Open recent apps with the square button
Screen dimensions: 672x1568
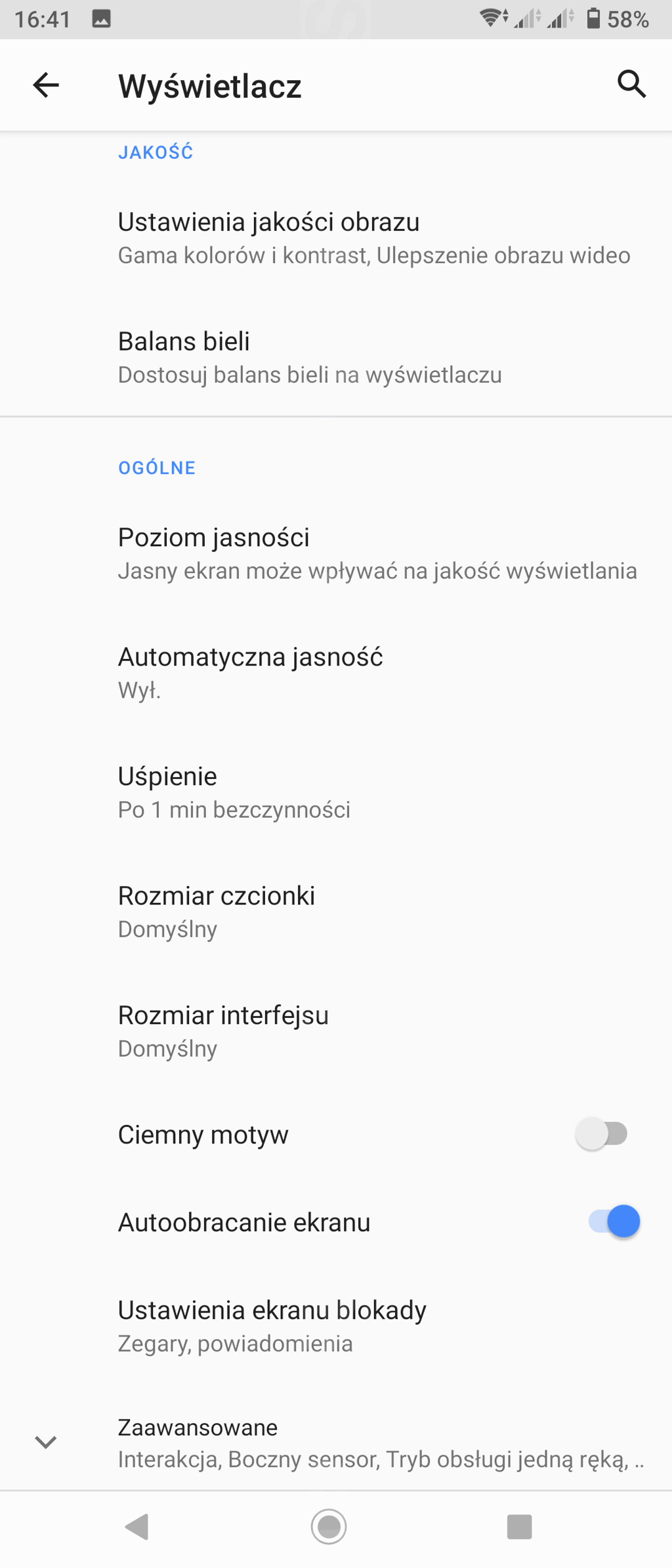click(519, 1527)
